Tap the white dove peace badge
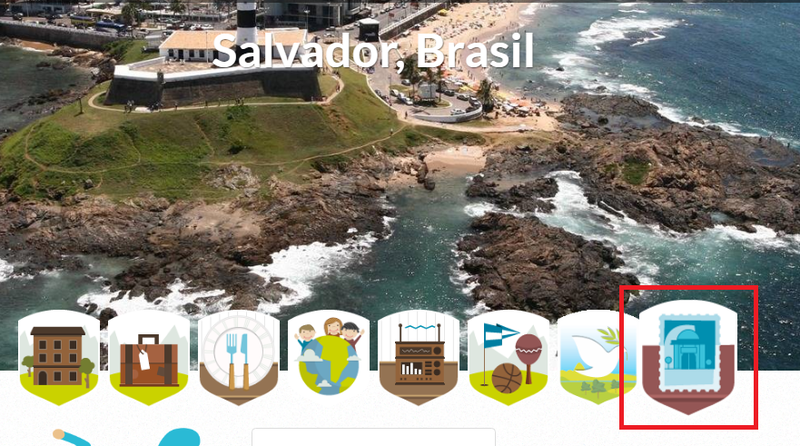Screen dimensions: 800x446 point(596,358)
